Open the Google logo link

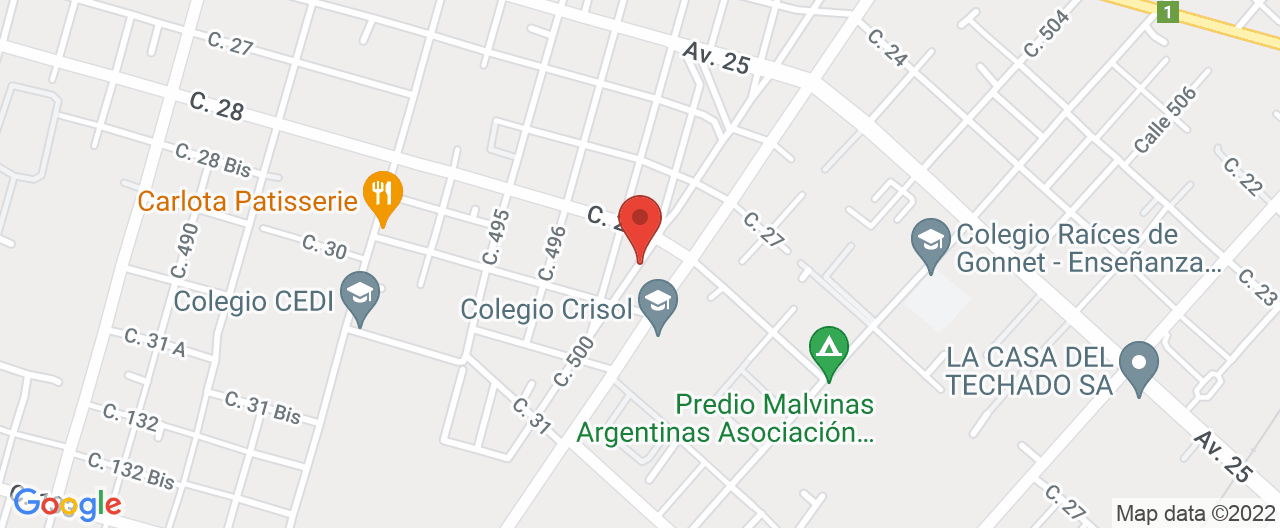[x=67, y=504]
